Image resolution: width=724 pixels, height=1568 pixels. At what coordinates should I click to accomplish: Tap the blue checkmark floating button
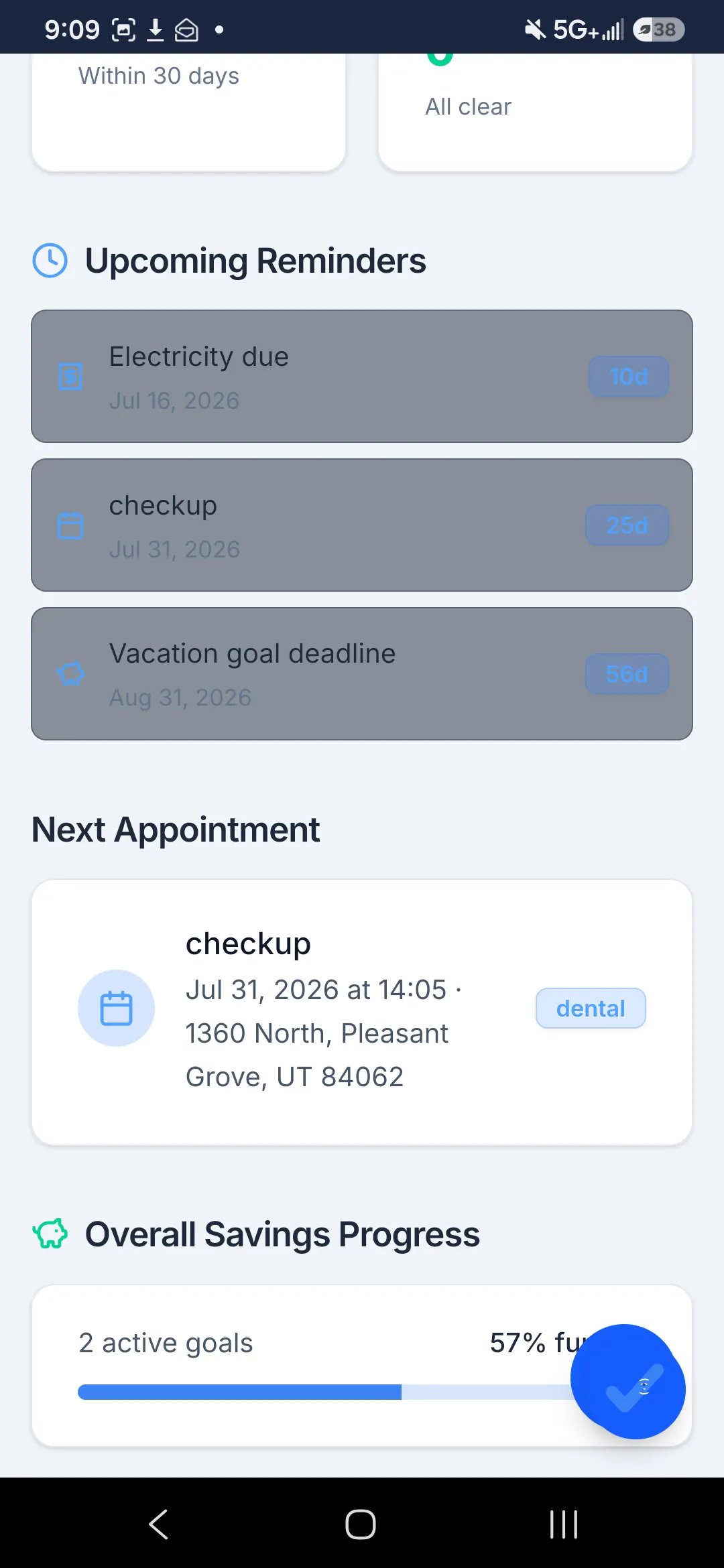click(627, 1382)
